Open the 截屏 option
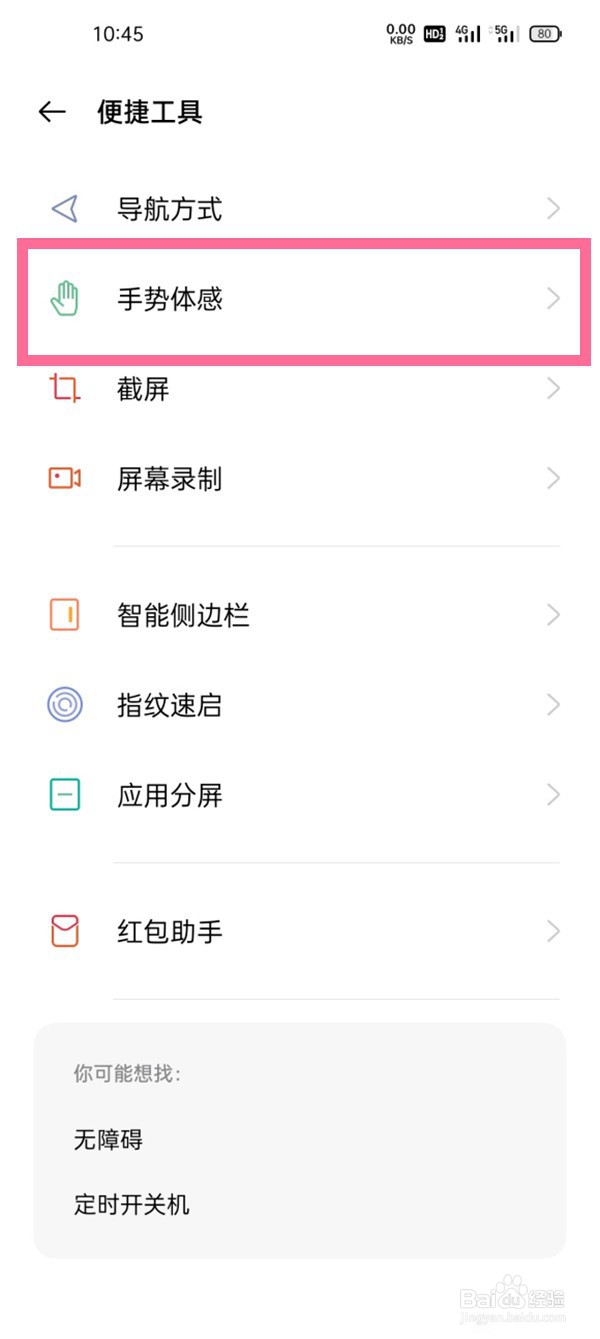Screen dimensions: 600x1339 [x=300, y=389]
